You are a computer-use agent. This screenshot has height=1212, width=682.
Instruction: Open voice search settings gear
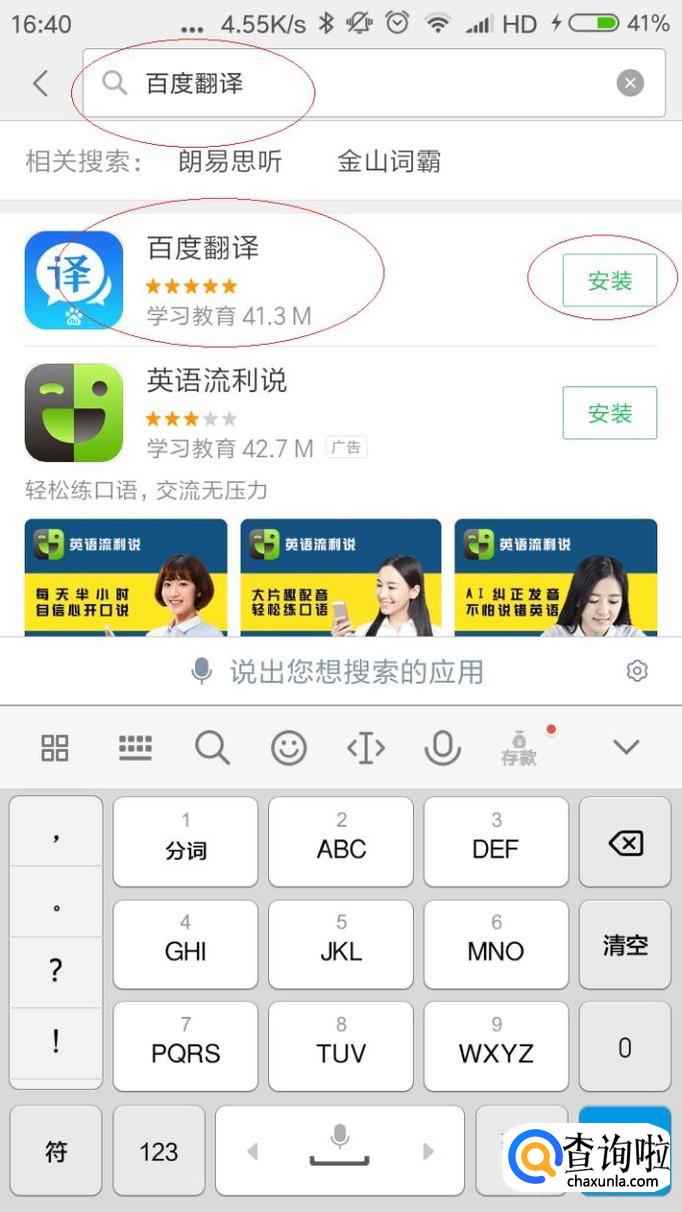637,671
